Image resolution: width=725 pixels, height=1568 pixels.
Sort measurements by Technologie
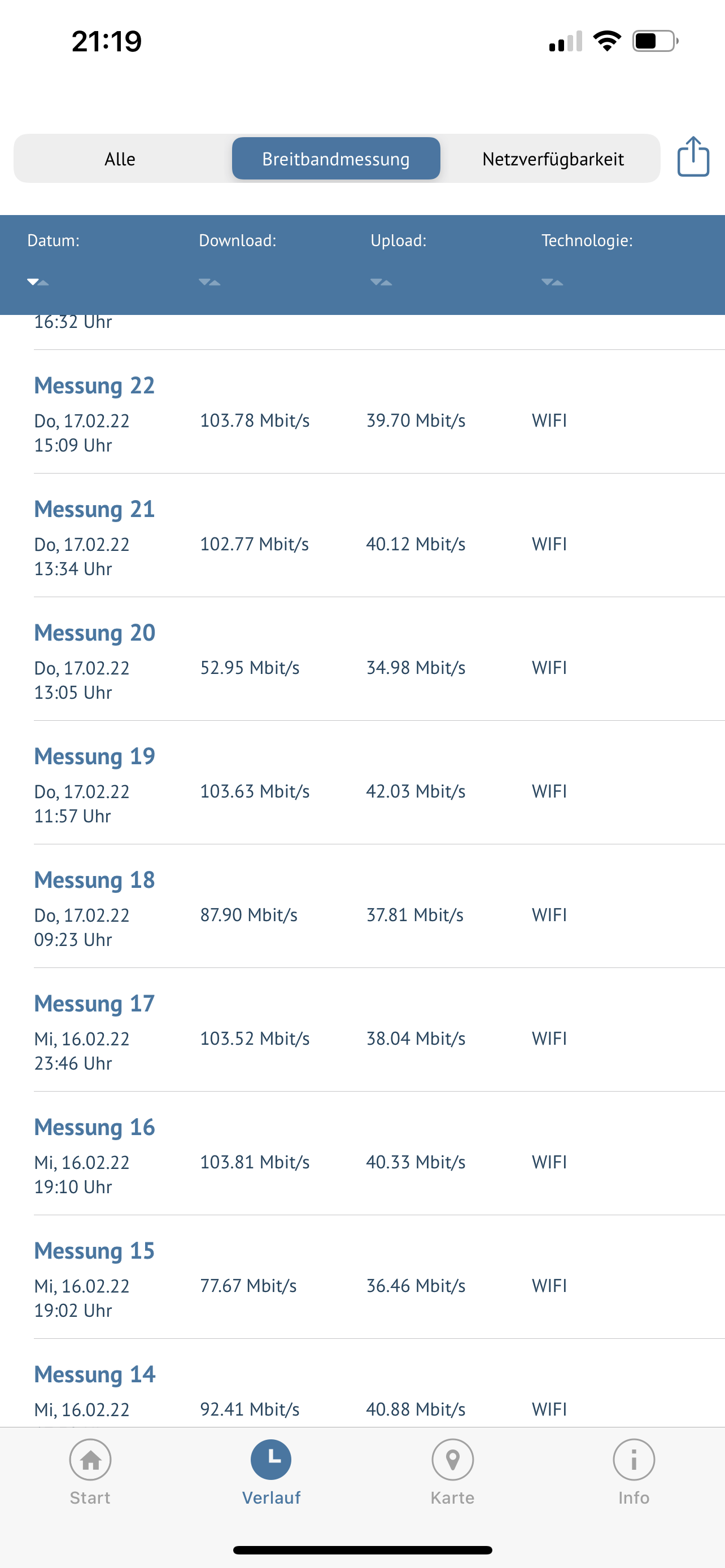553,282
